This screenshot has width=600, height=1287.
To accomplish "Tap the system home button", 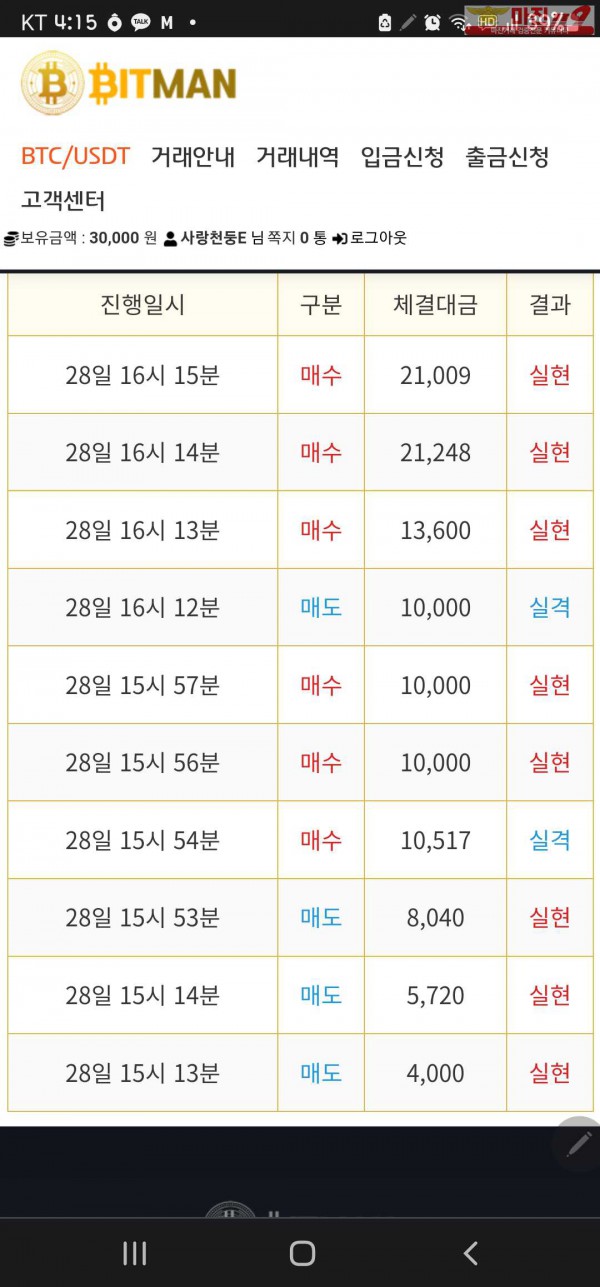I will (x=302, y=1253).
